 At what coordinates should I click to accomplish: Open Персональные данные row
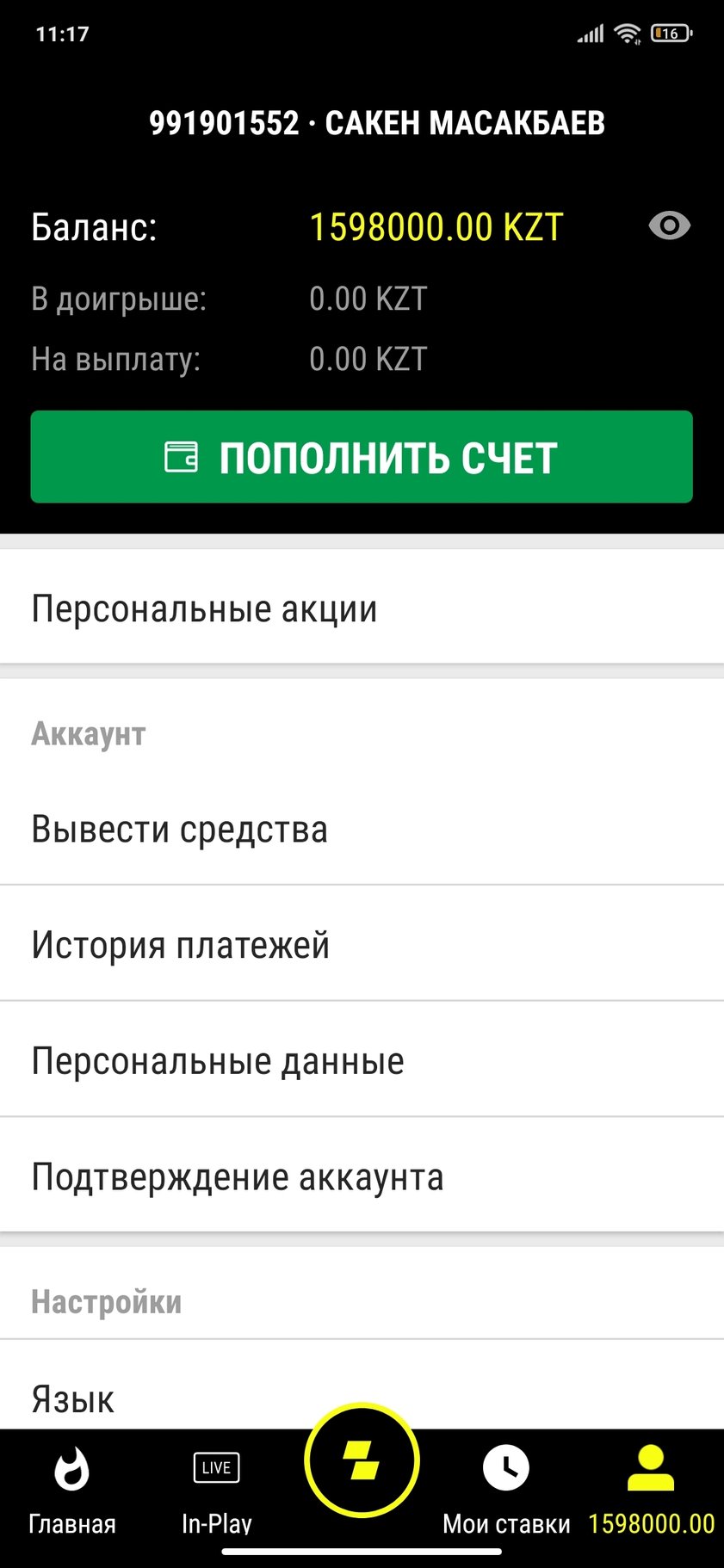click(x=217, y=1060)
